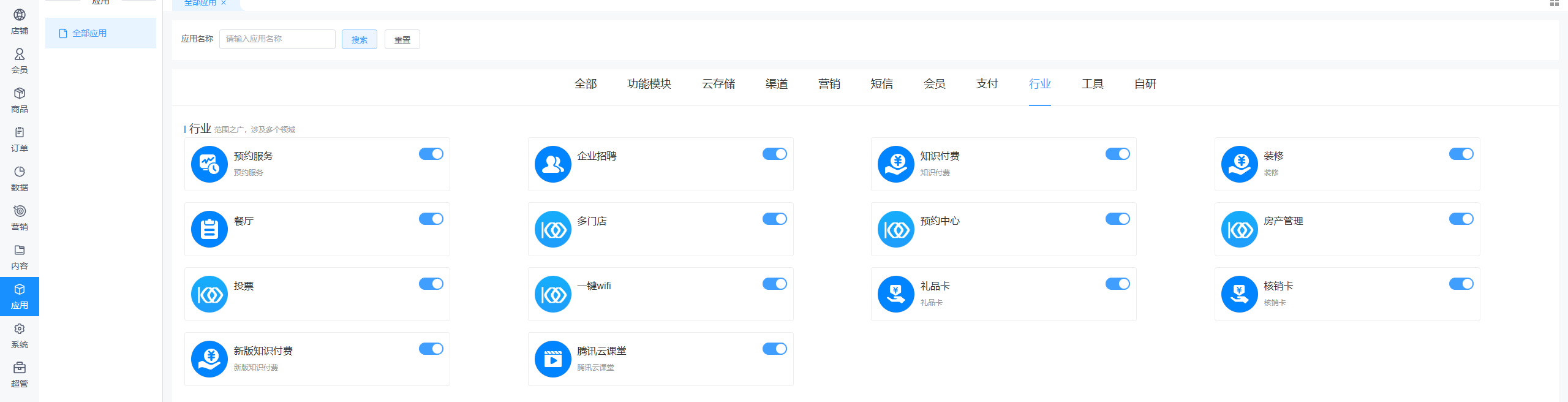Open the 餐厅 app card
1568x402 pixels.
click(317, 229)
